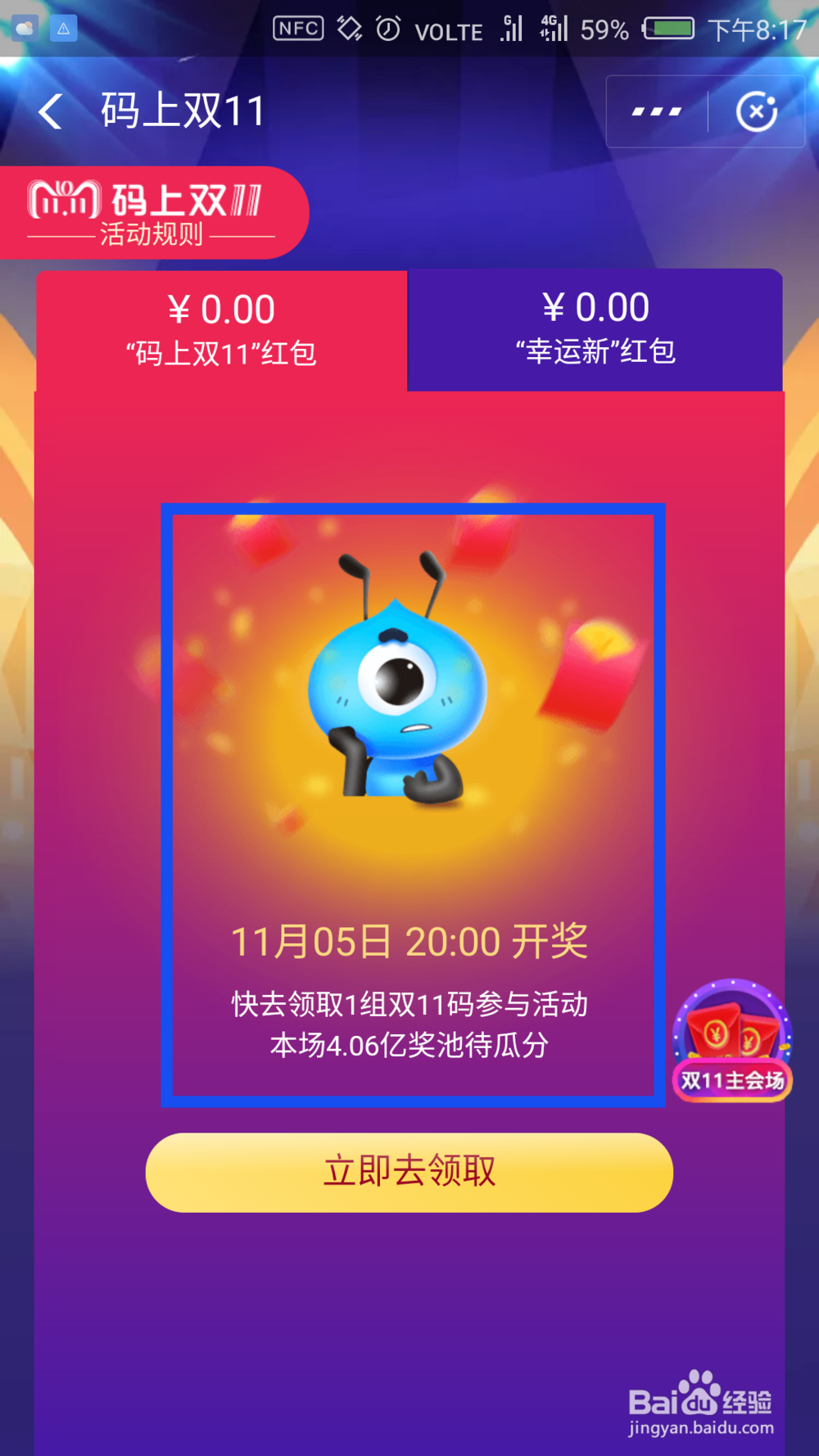Open the more options icon (three dots)

pyautogui.click(x=655, y=111)
